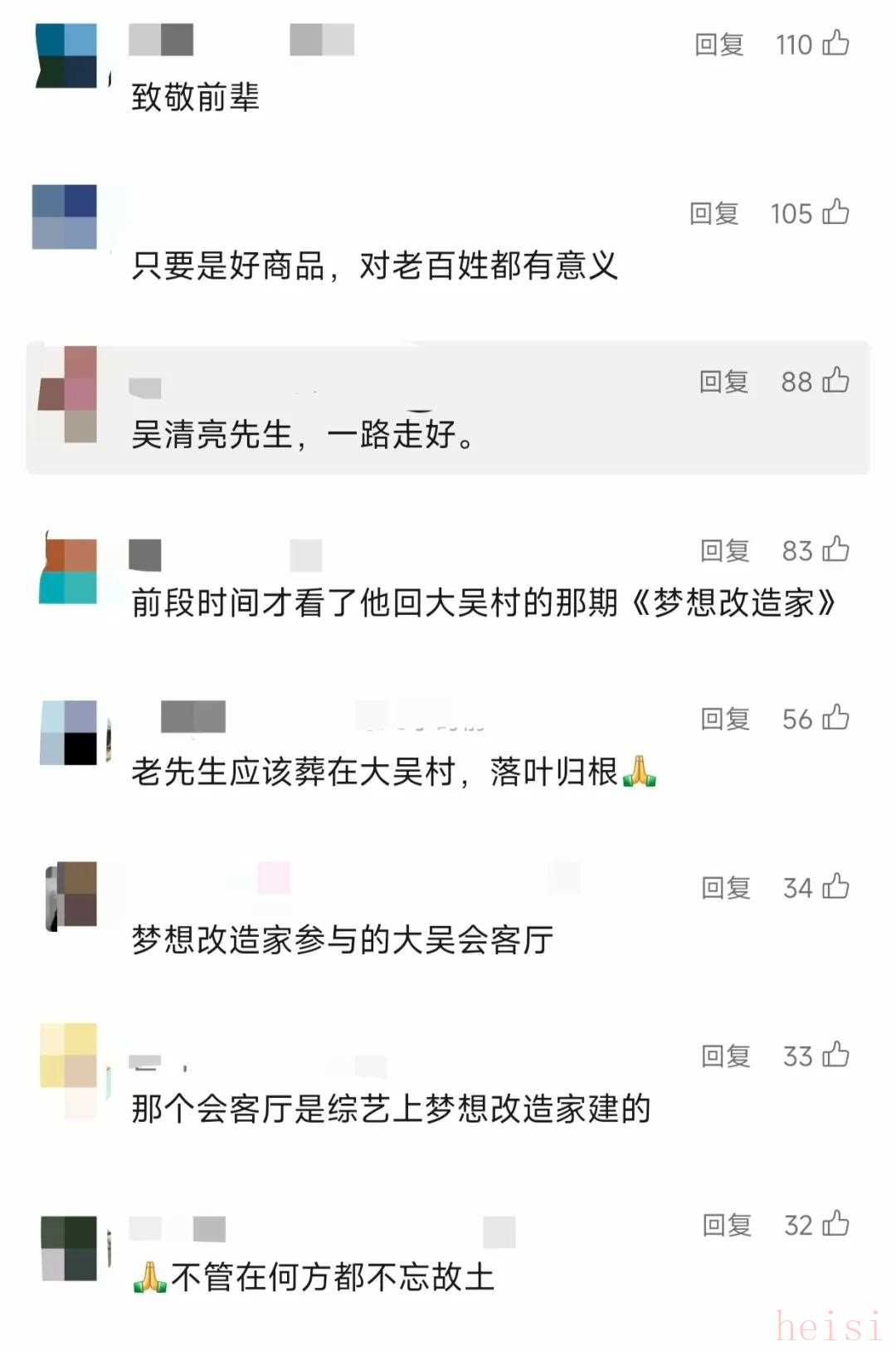
Task: Thumbs up the 前段时间才看了 comment
Action: click(x=835, y=549)
